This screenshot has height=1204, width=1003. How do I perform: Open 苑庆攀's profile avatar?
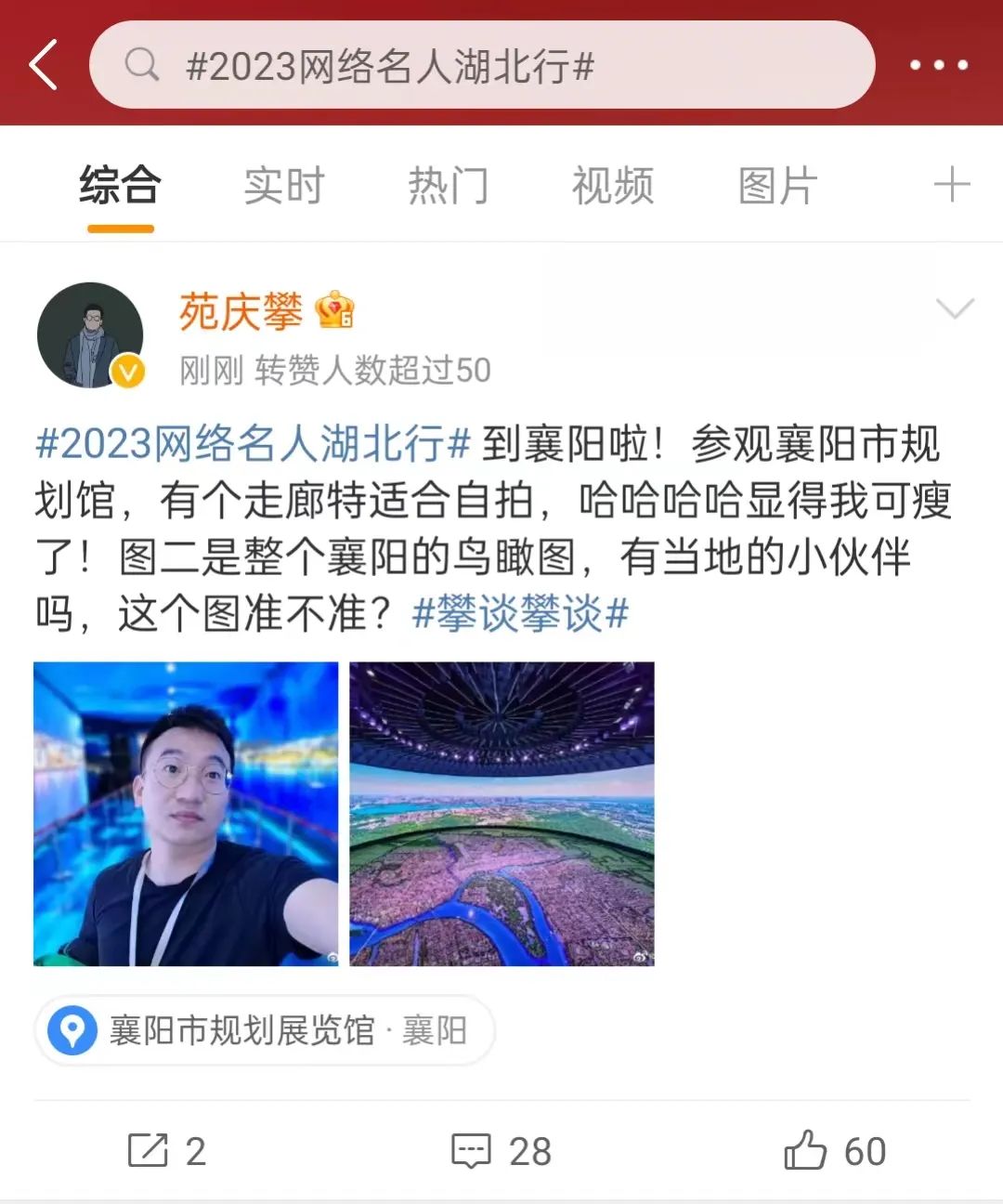click(90, 335)
